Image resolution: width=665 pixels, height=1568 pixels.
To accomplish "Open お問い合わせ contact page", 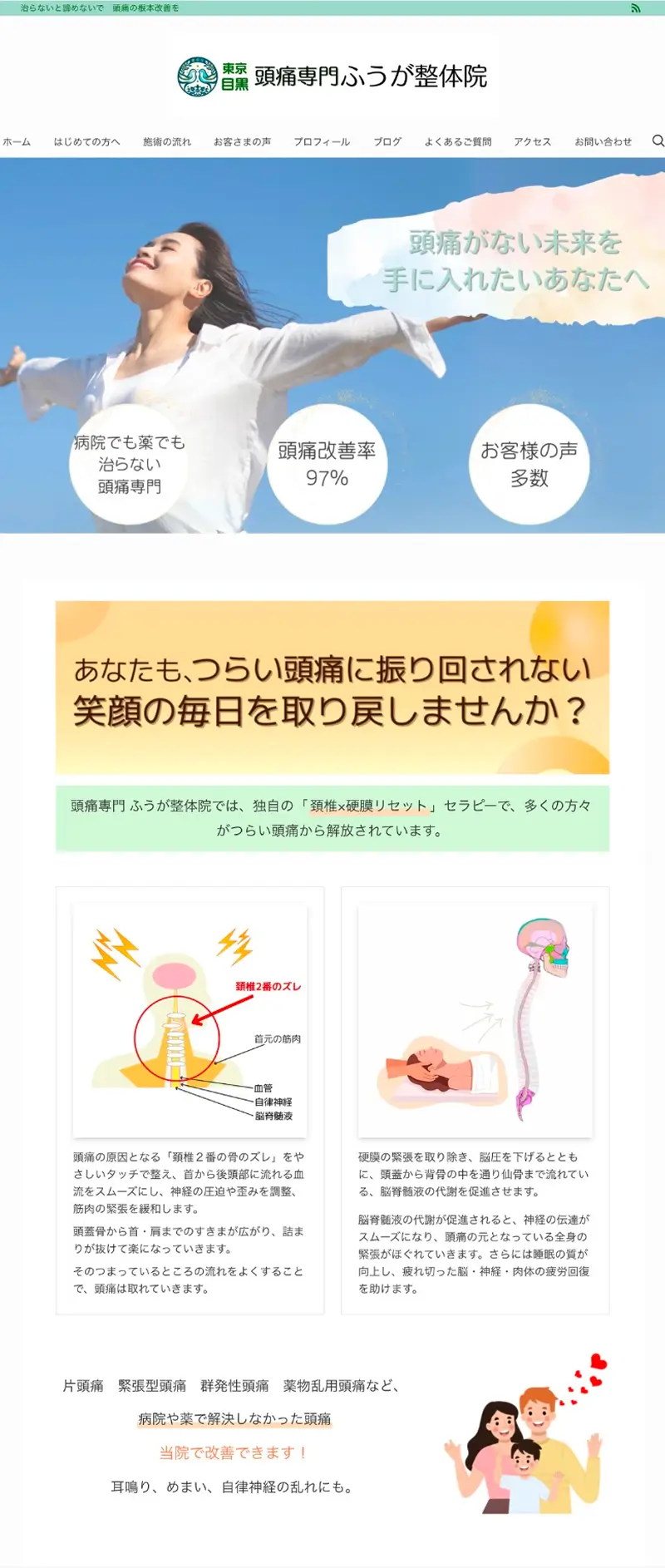I will coord(603,142).
